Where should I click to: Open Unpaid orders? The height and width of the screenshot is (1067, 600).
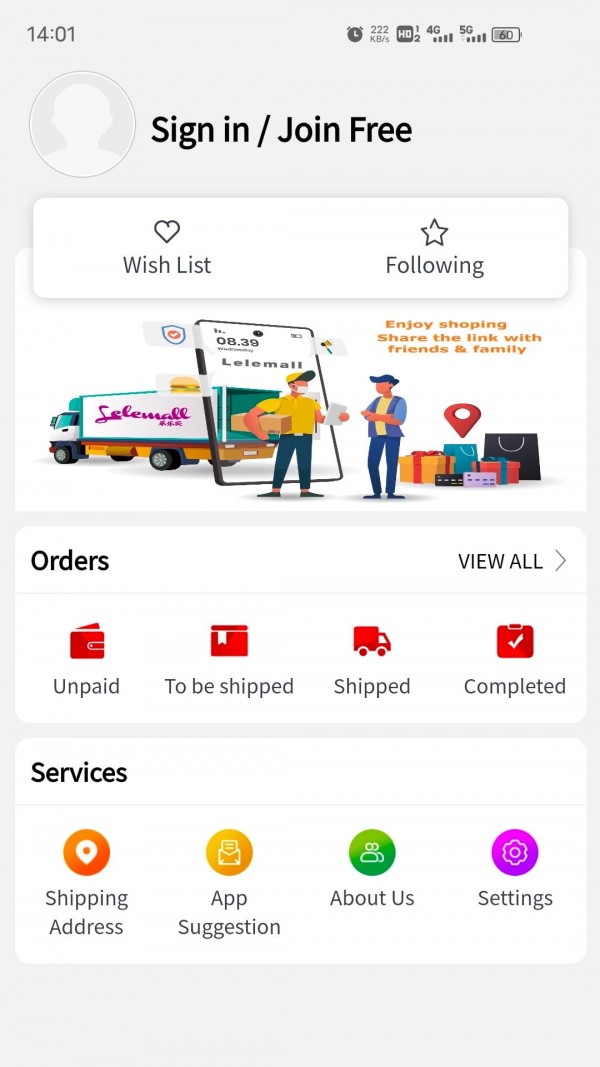[x=87, y=658]
